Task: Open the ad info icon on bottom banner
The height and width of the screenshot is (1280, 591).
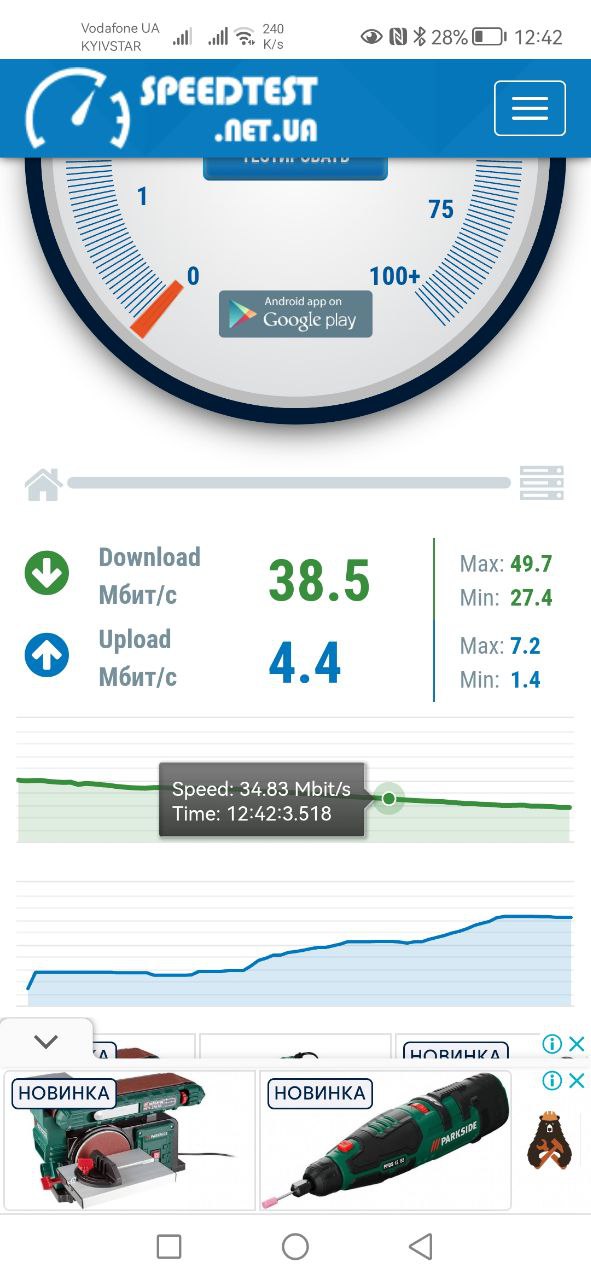Action: point(551,1080)
